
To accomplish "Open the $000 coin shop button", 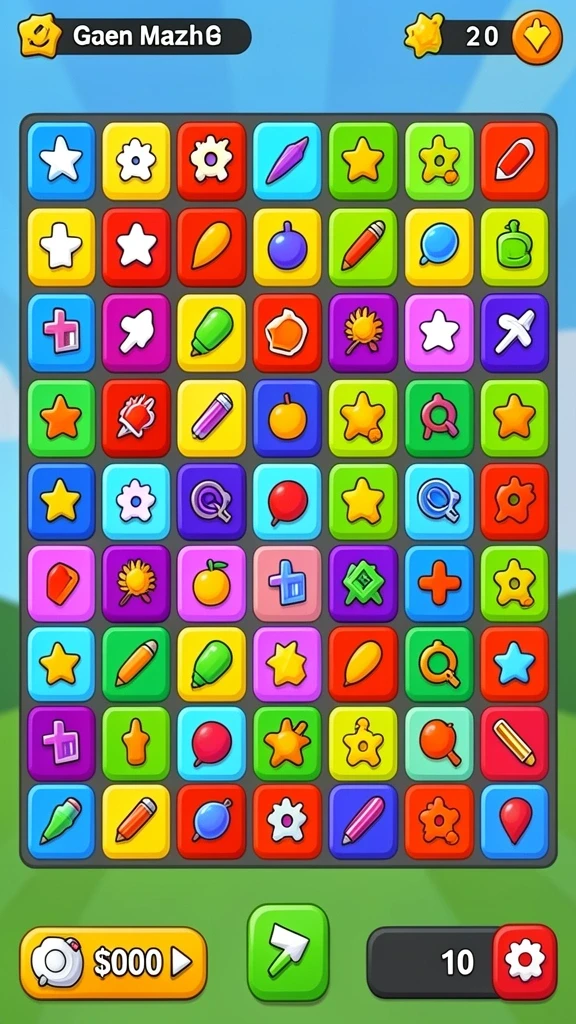I will click(114, 963).
